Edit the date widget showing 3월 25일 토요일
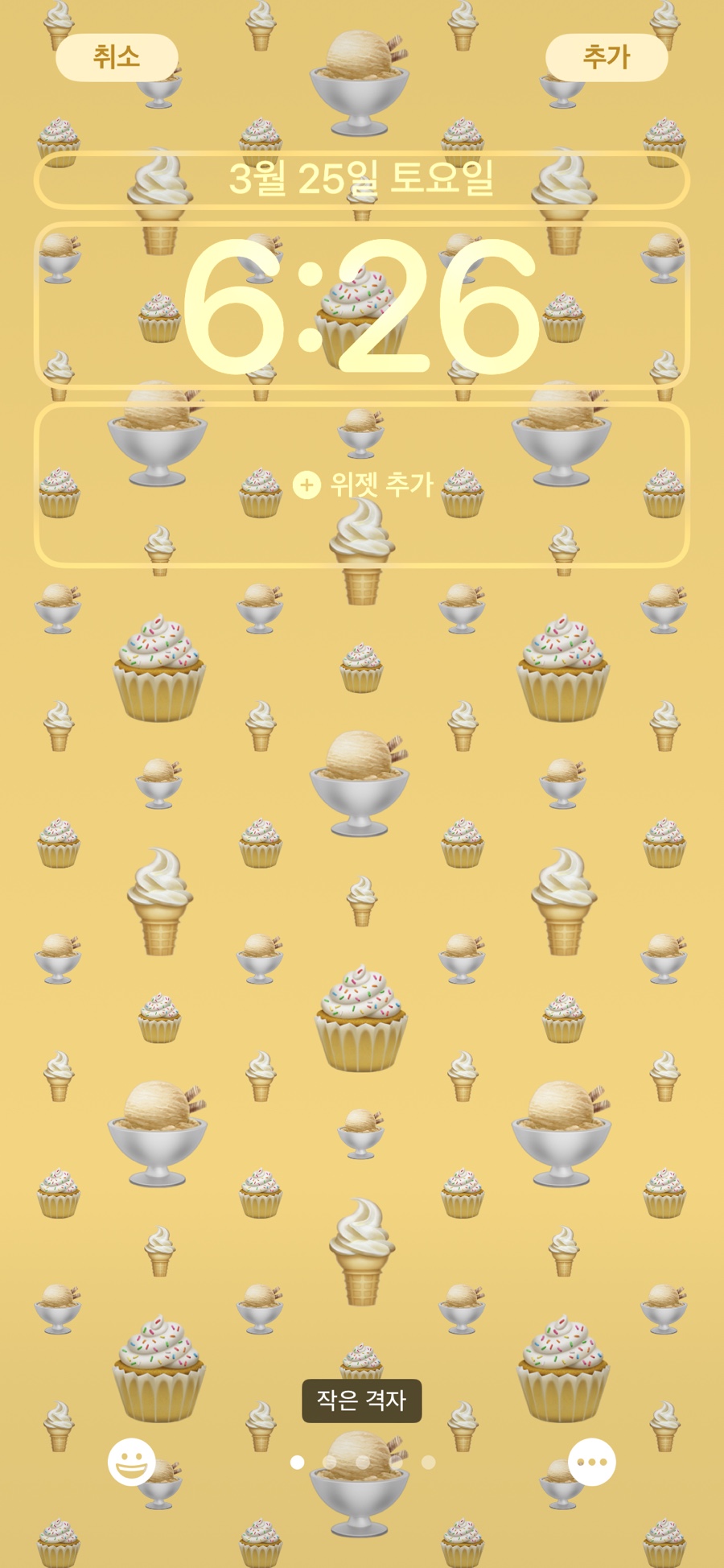This screenshot has height=1568, width=724. [361, 179]
